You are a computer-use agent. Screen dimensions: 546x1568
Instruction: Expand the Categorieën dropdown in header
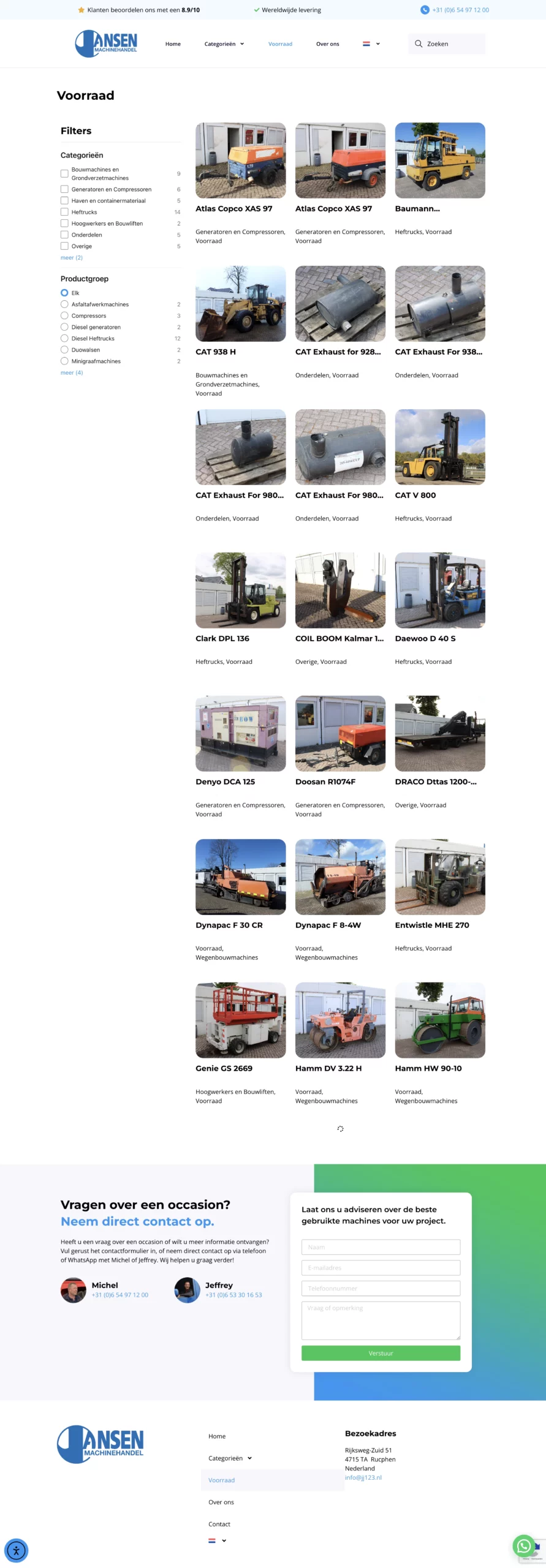click(224, 44)
